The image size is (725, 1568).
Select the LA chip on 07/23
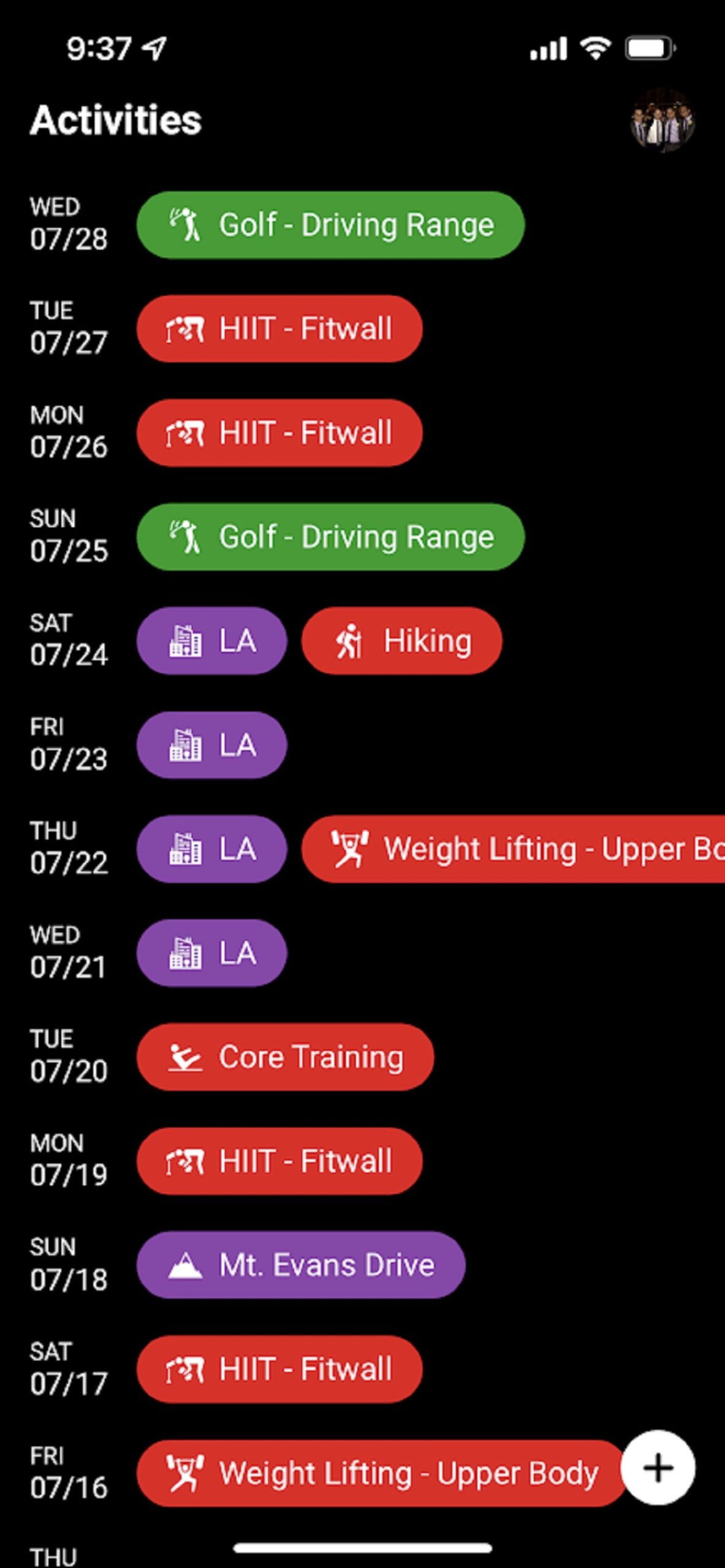(211, 745)
